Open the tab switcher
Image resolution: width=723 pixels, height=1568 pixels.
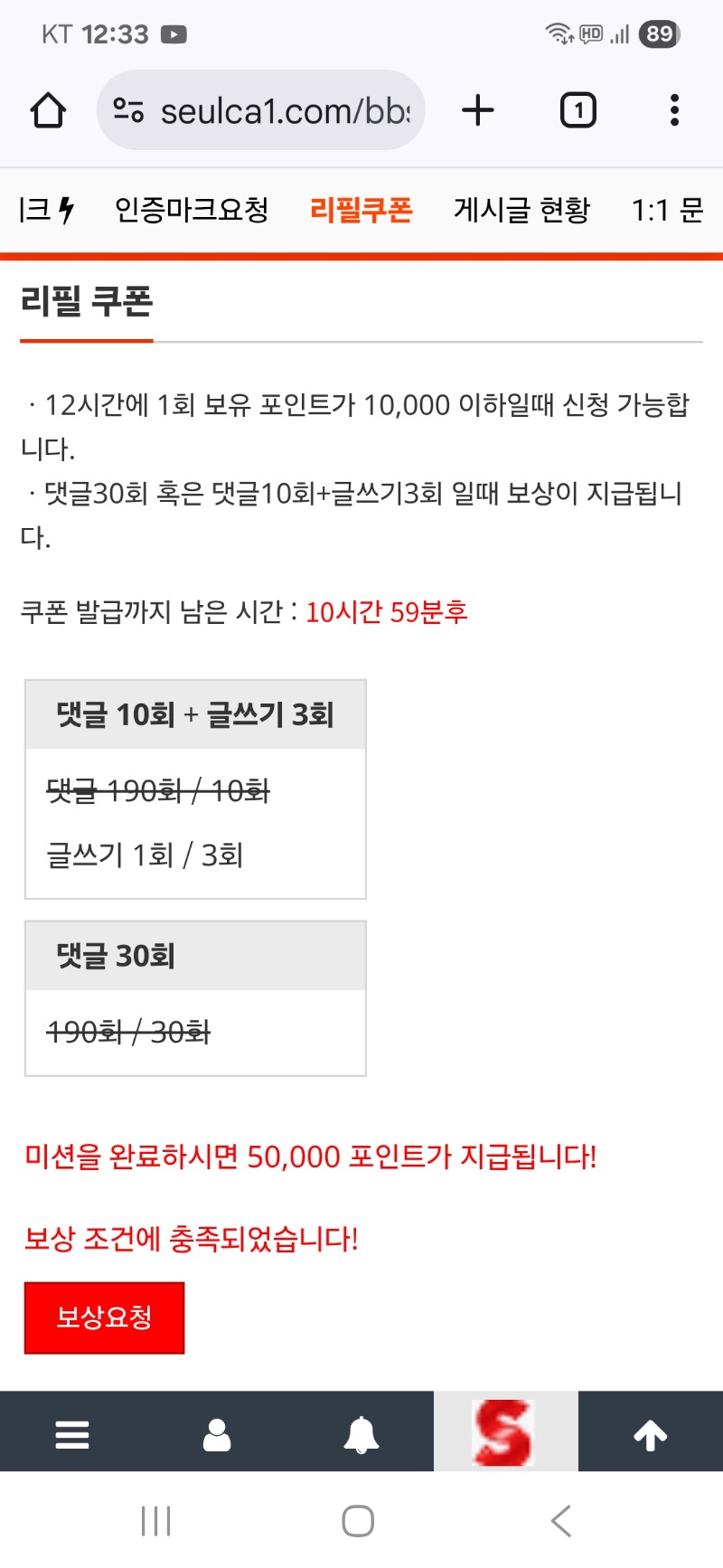coord(577,110)
